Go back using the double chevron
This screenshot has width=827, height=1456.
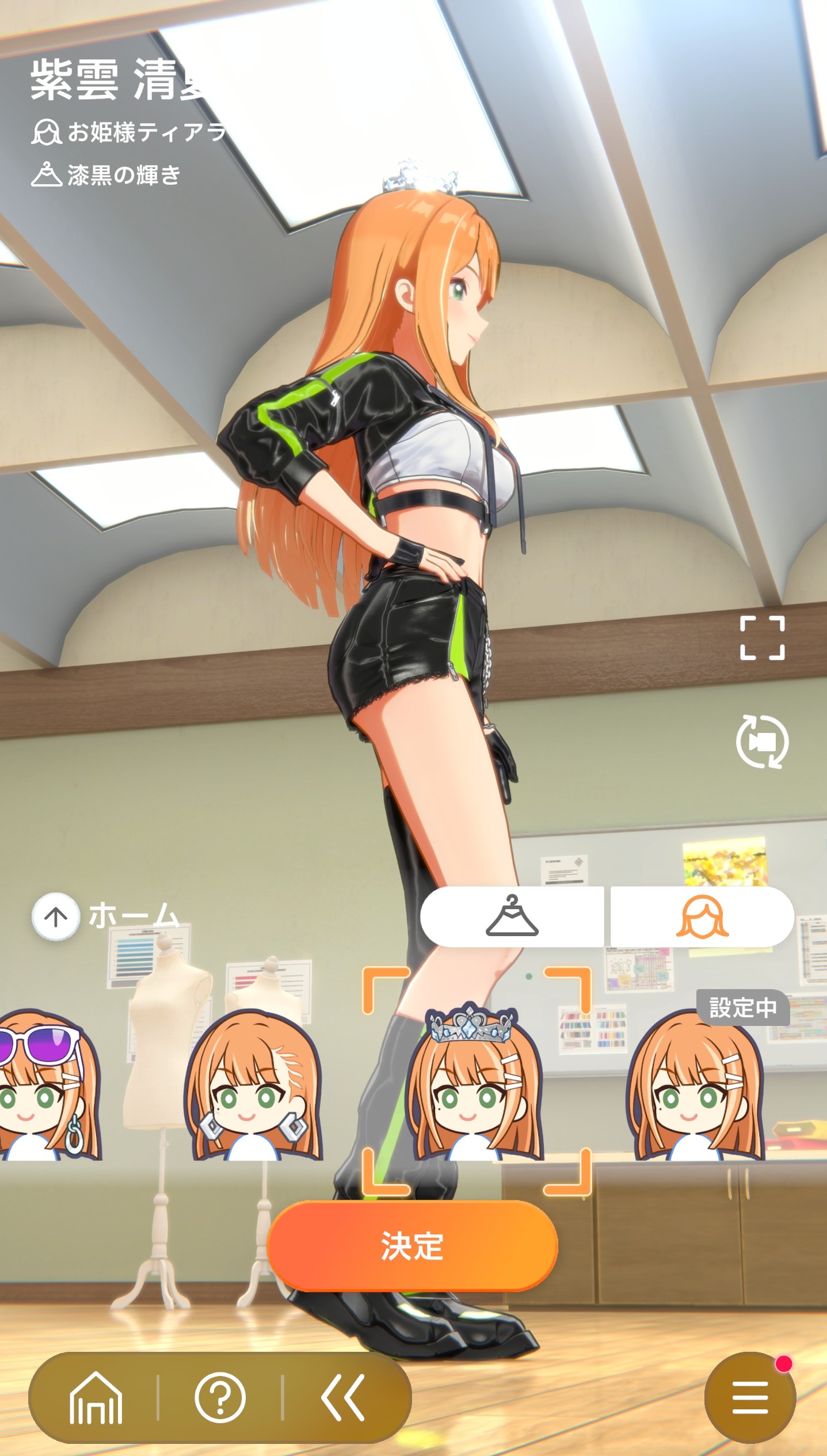343,1397
